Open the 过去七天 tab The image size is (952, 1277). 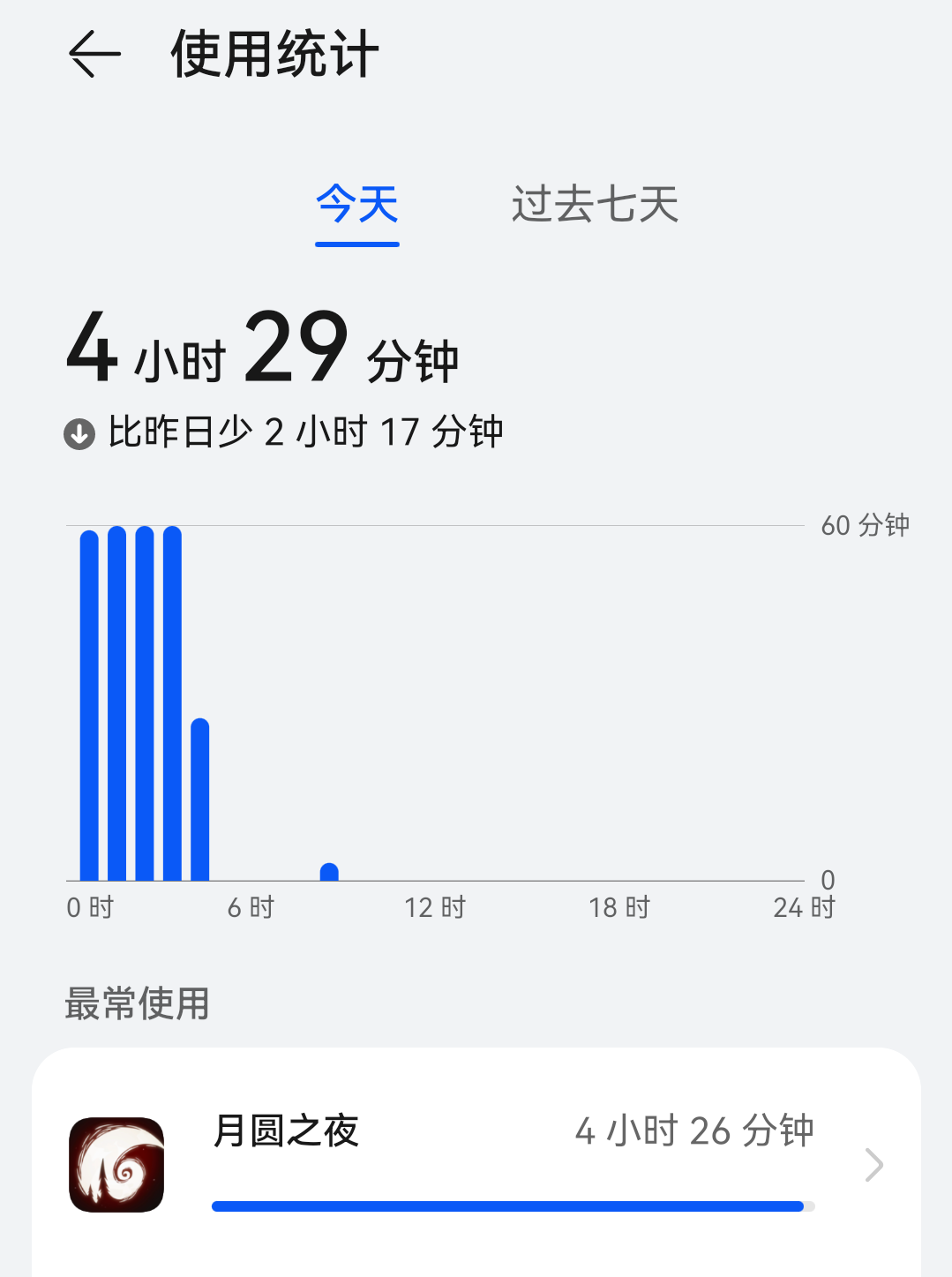point(595,206)
